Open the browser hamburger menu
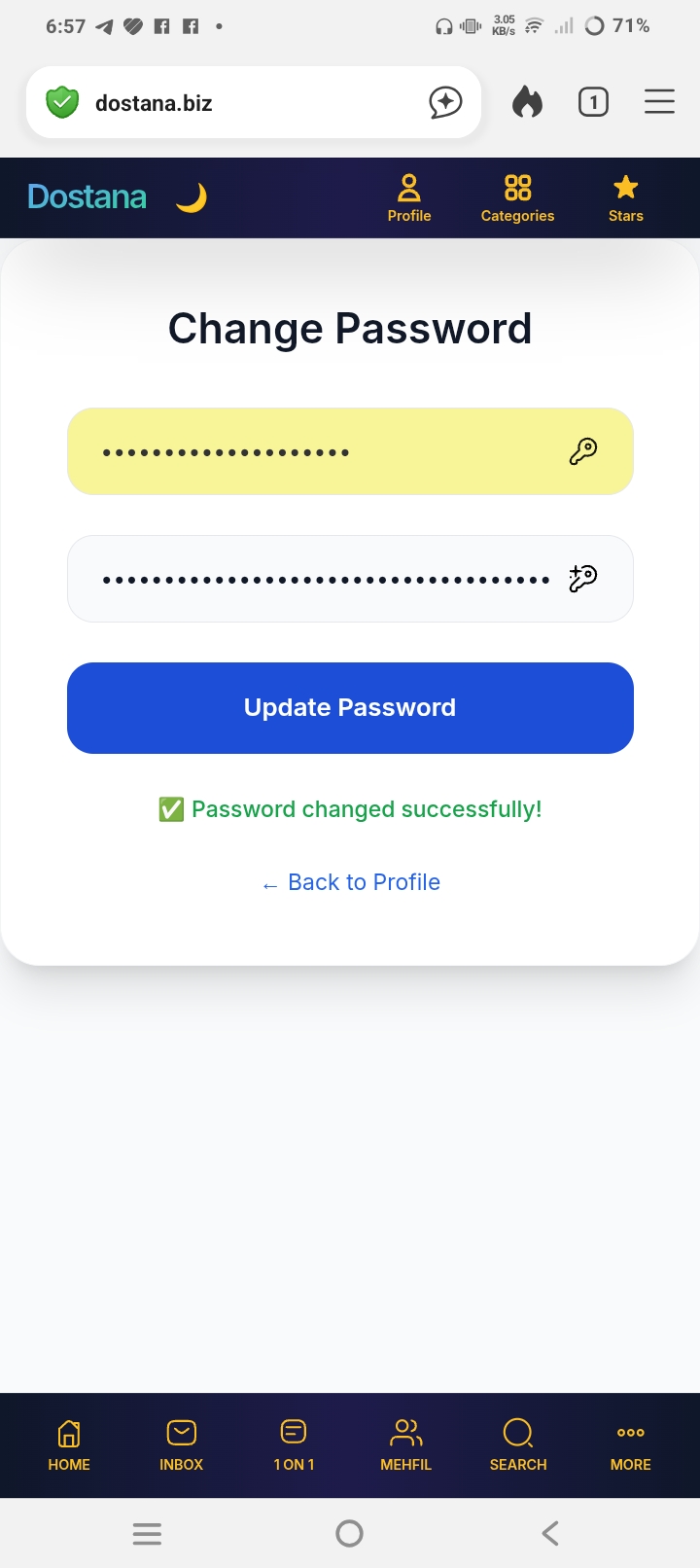The image size is (700, 1568). point(659,102)
